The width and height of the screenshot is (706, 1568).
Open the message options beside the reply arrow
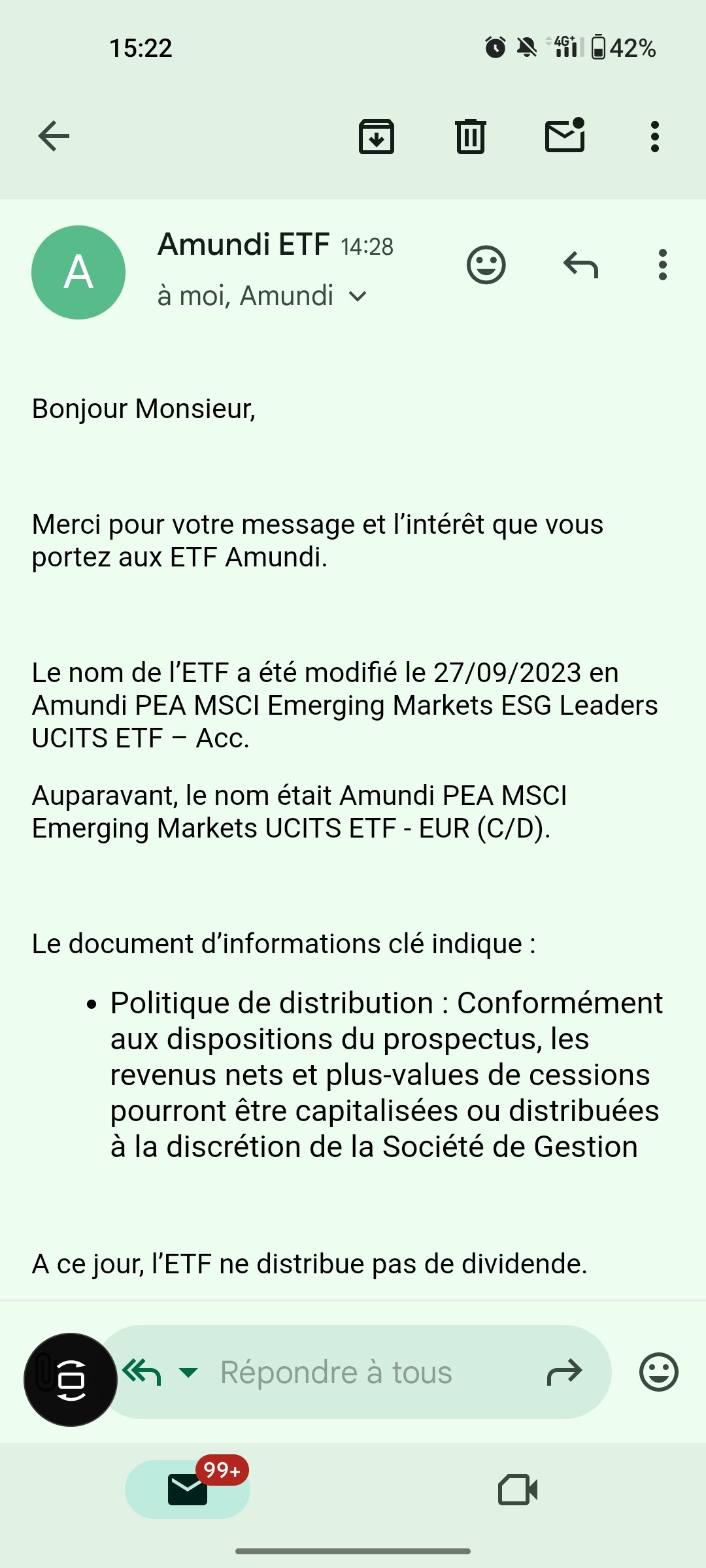click(663, 265)
